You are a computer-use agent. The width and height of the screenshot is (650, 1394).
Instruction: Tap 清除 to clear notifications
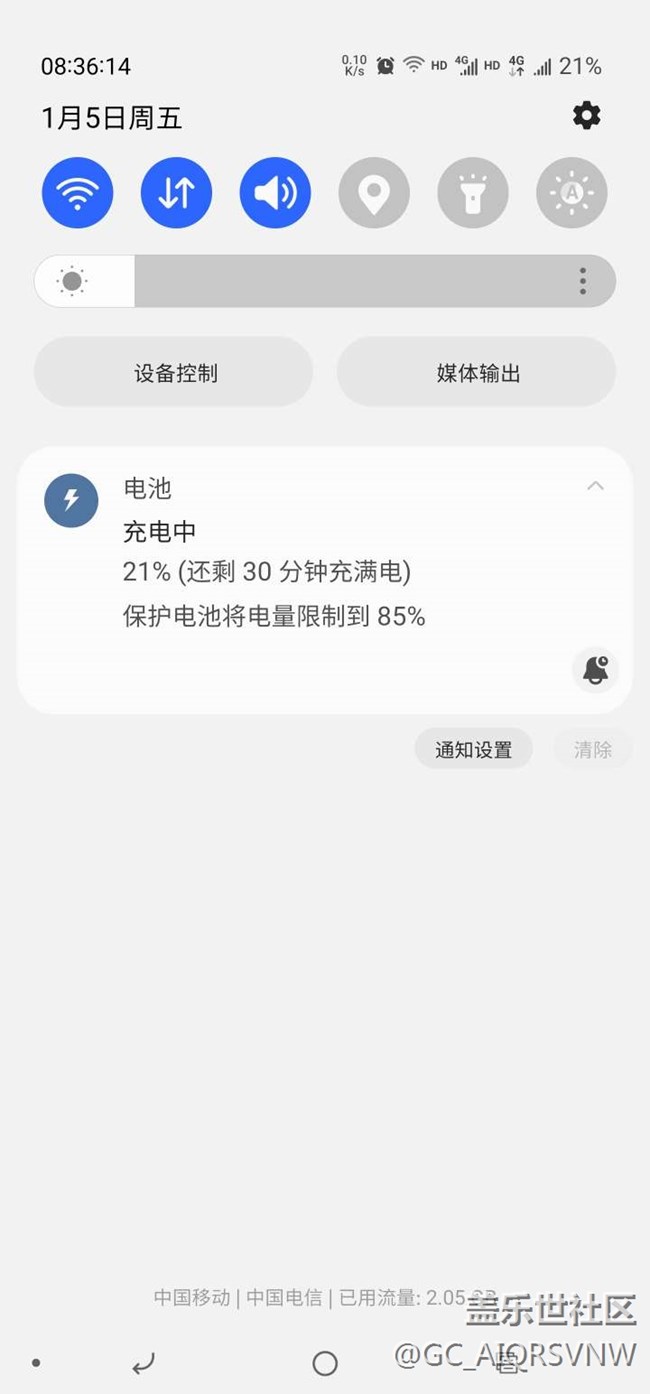point(592,749)
